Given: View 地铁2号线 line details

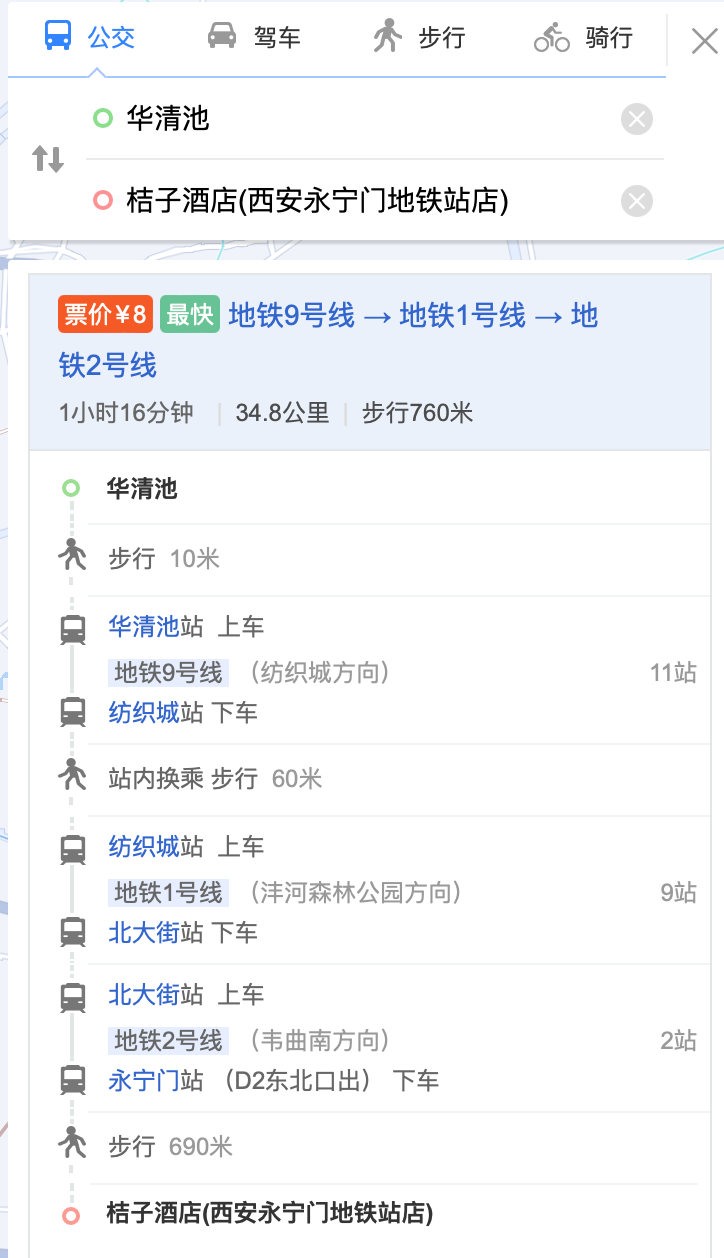Looking at the screenshot, I should click(168, 1041).
